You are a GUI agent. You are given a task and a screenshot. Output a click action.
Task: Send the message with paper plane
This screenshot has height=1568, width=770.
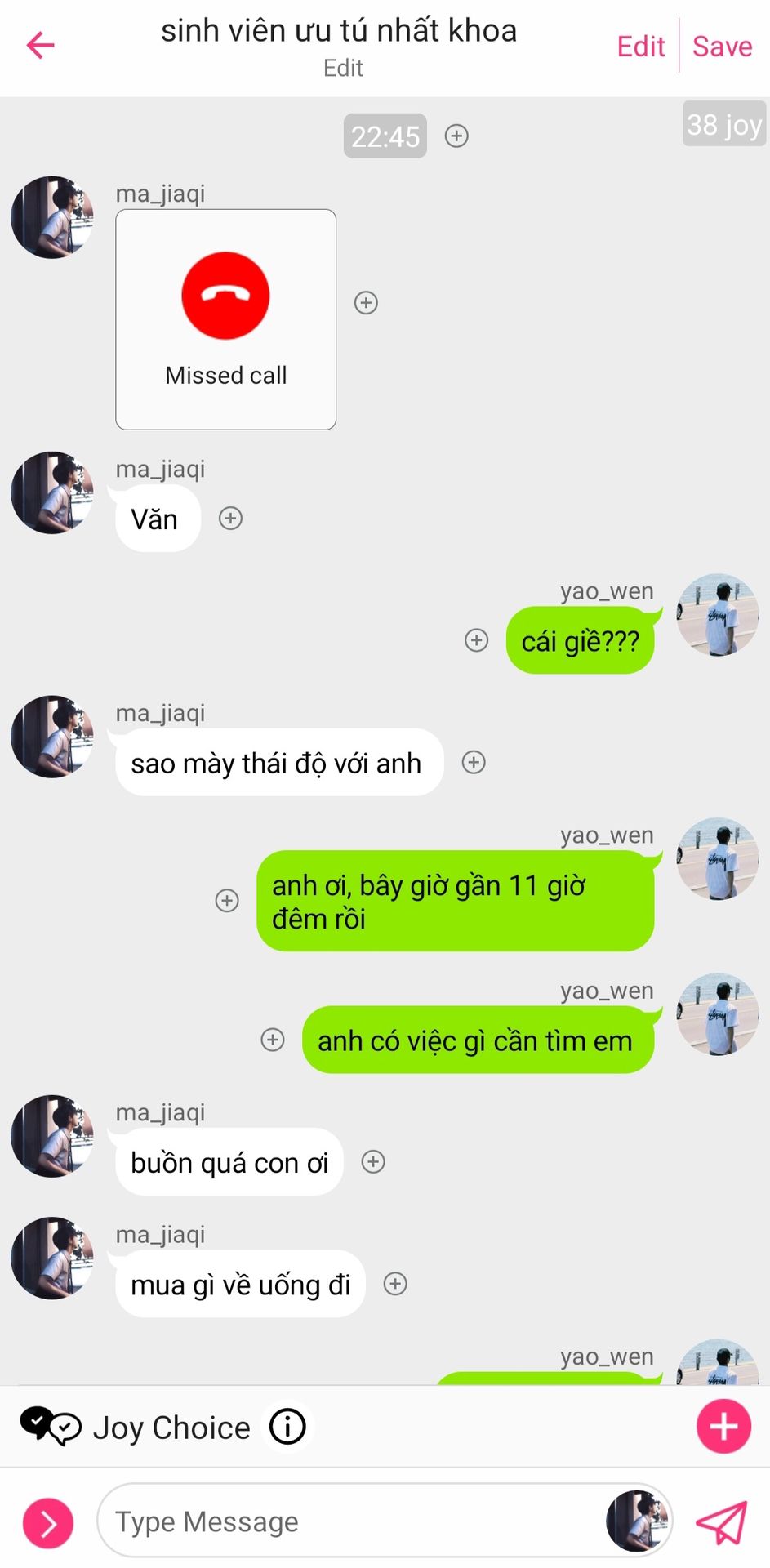click(x=721, y=1522)
